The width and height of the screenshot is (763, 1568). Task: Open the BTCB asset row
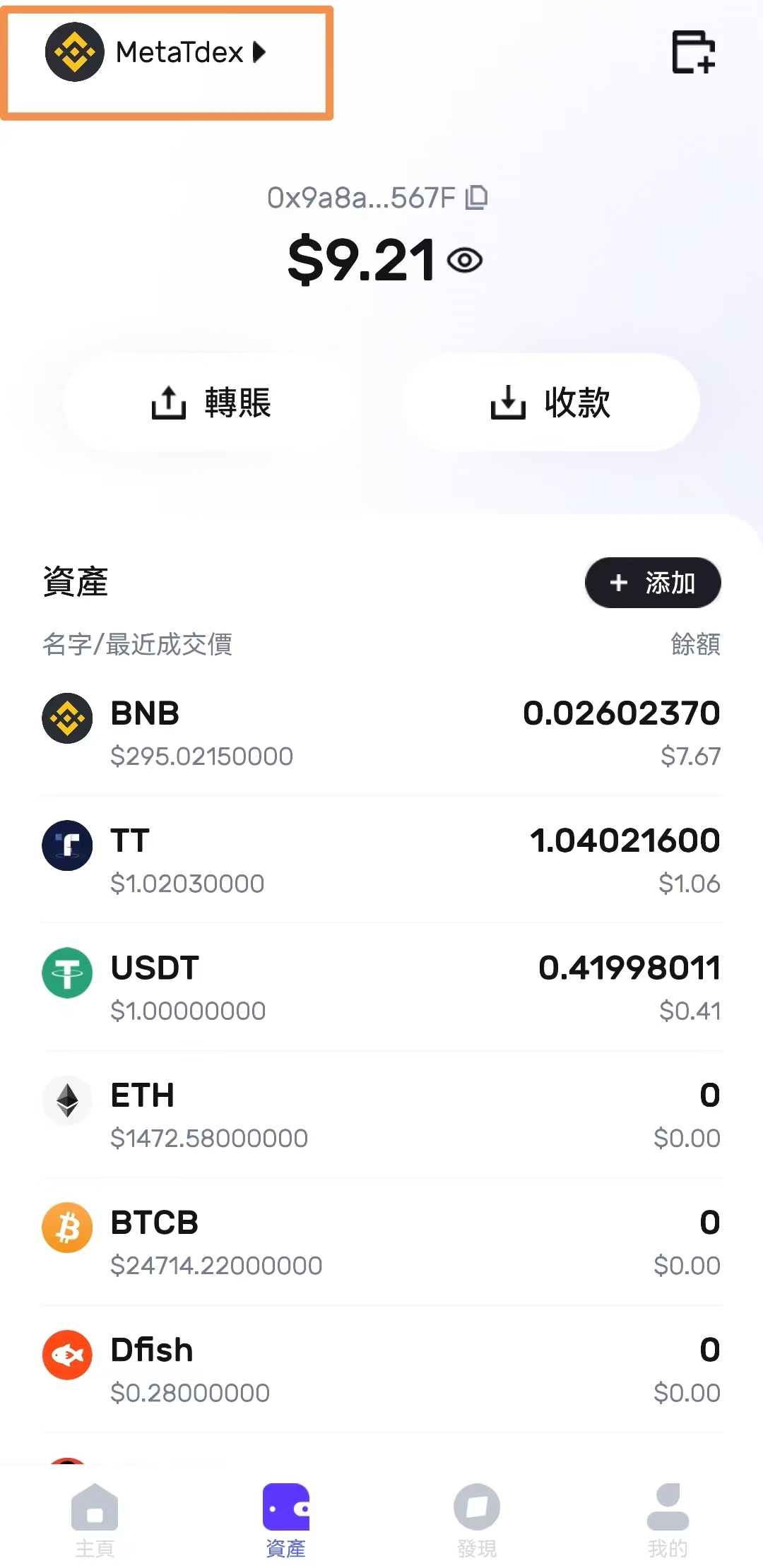click(x=381, y=1242)
